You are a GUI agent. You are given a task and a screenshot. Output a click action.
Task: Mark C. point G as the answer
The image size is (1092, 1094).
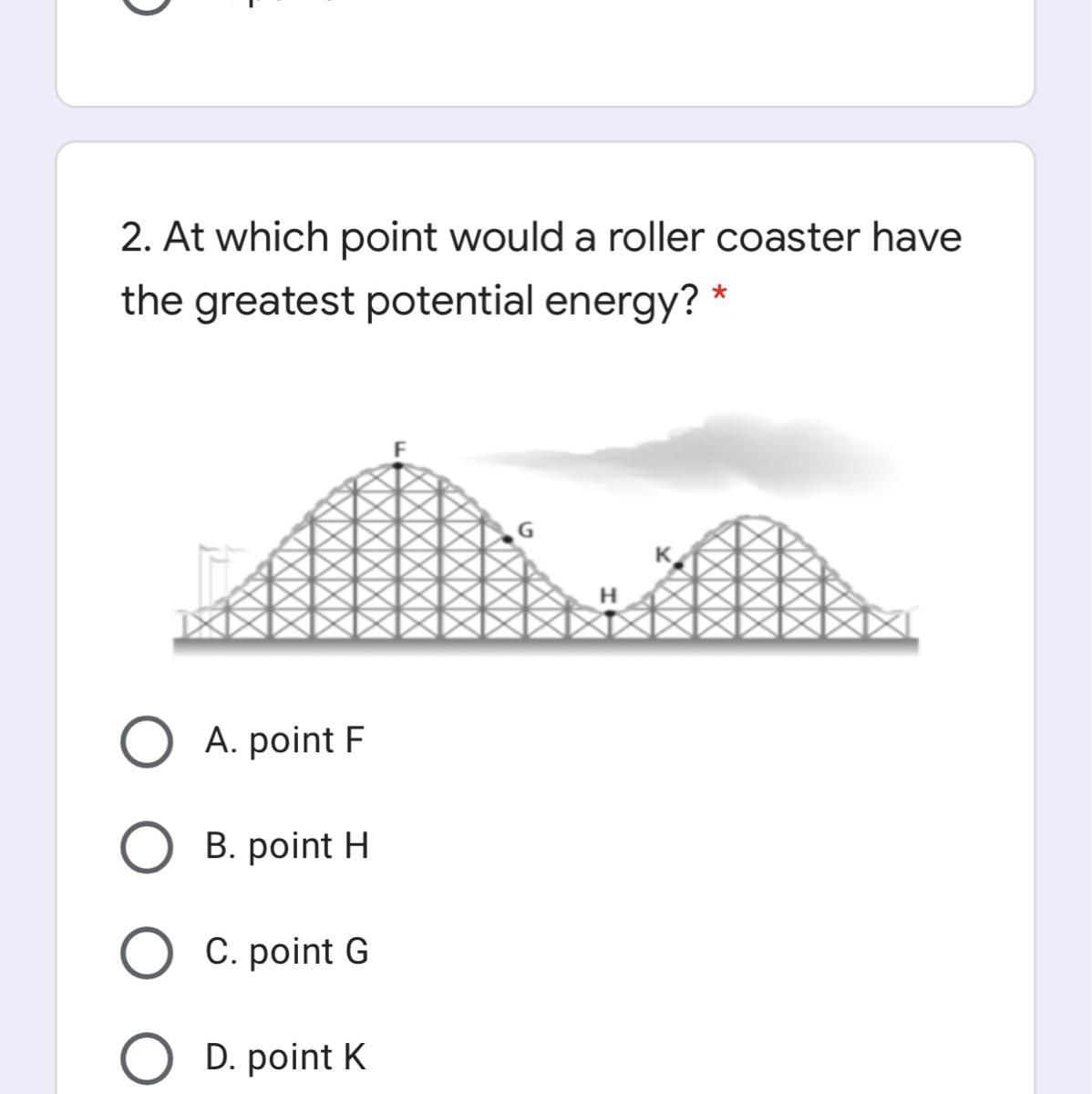[146, 953]
